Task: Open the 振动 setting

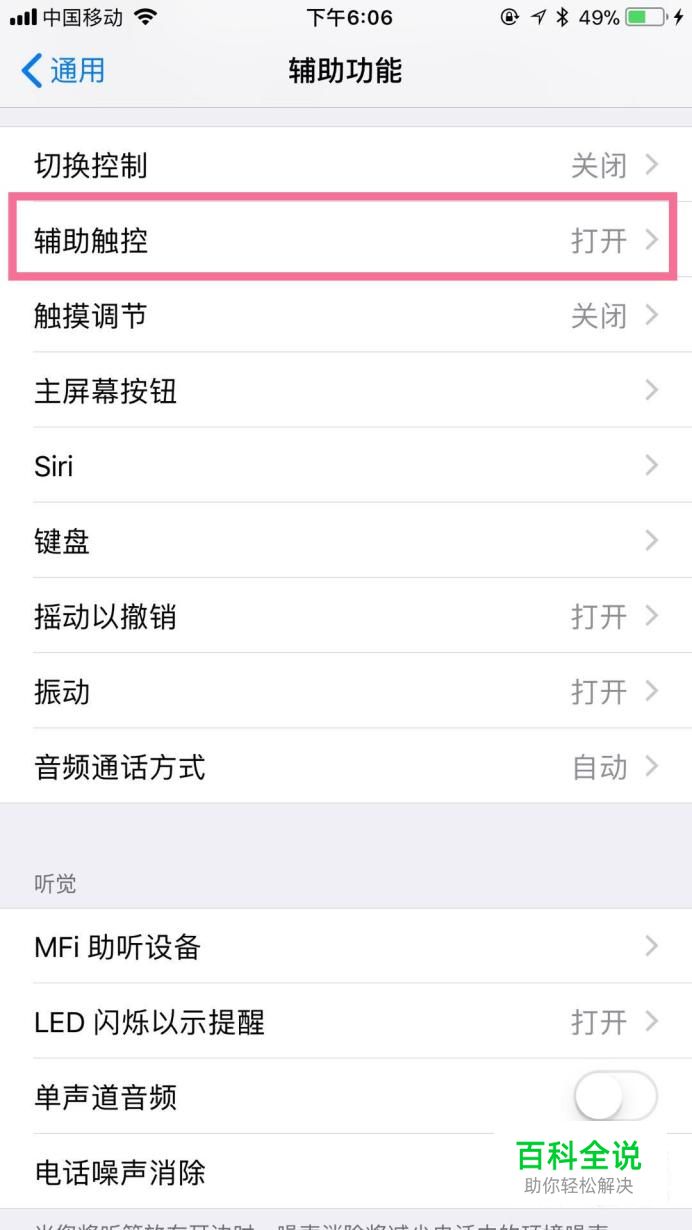Action: [x=346, y=691]
